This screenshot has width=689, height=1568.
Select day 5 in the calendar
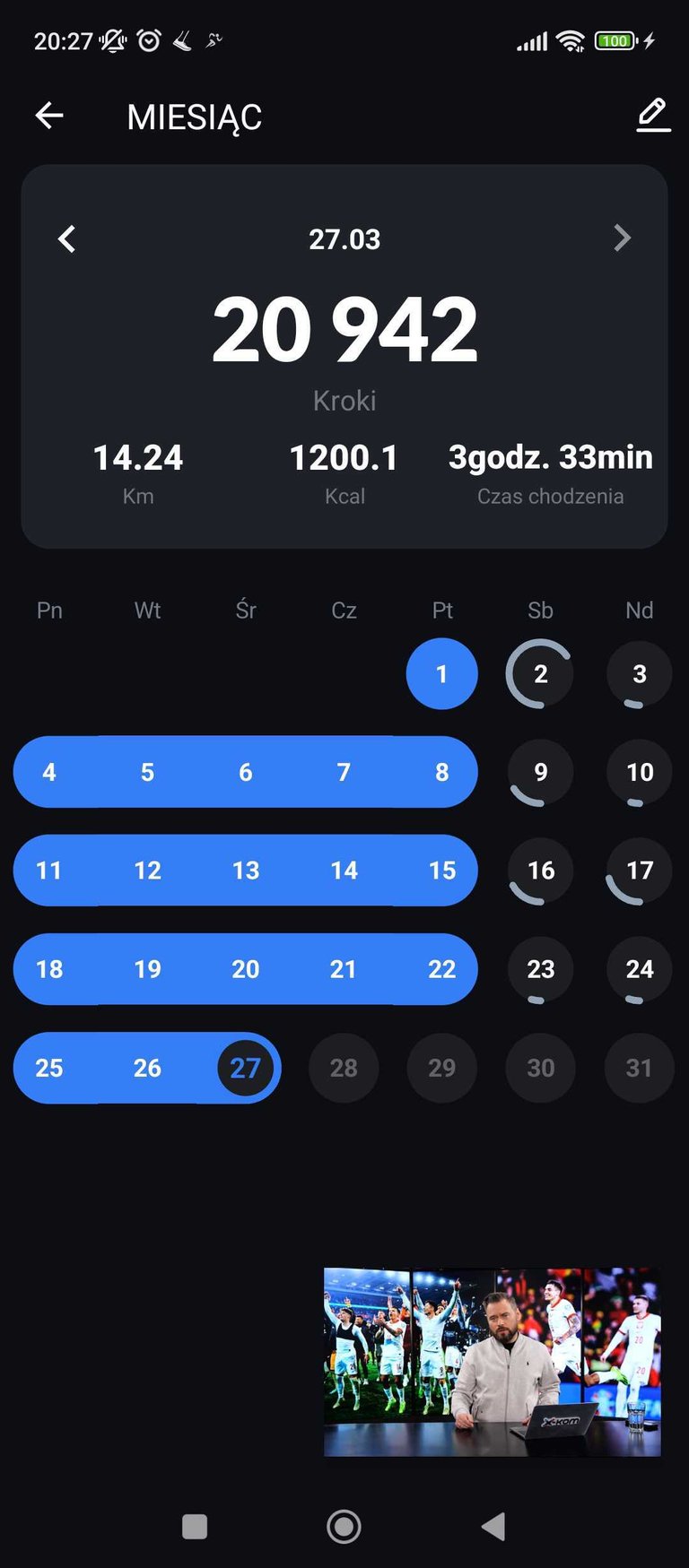147,772
